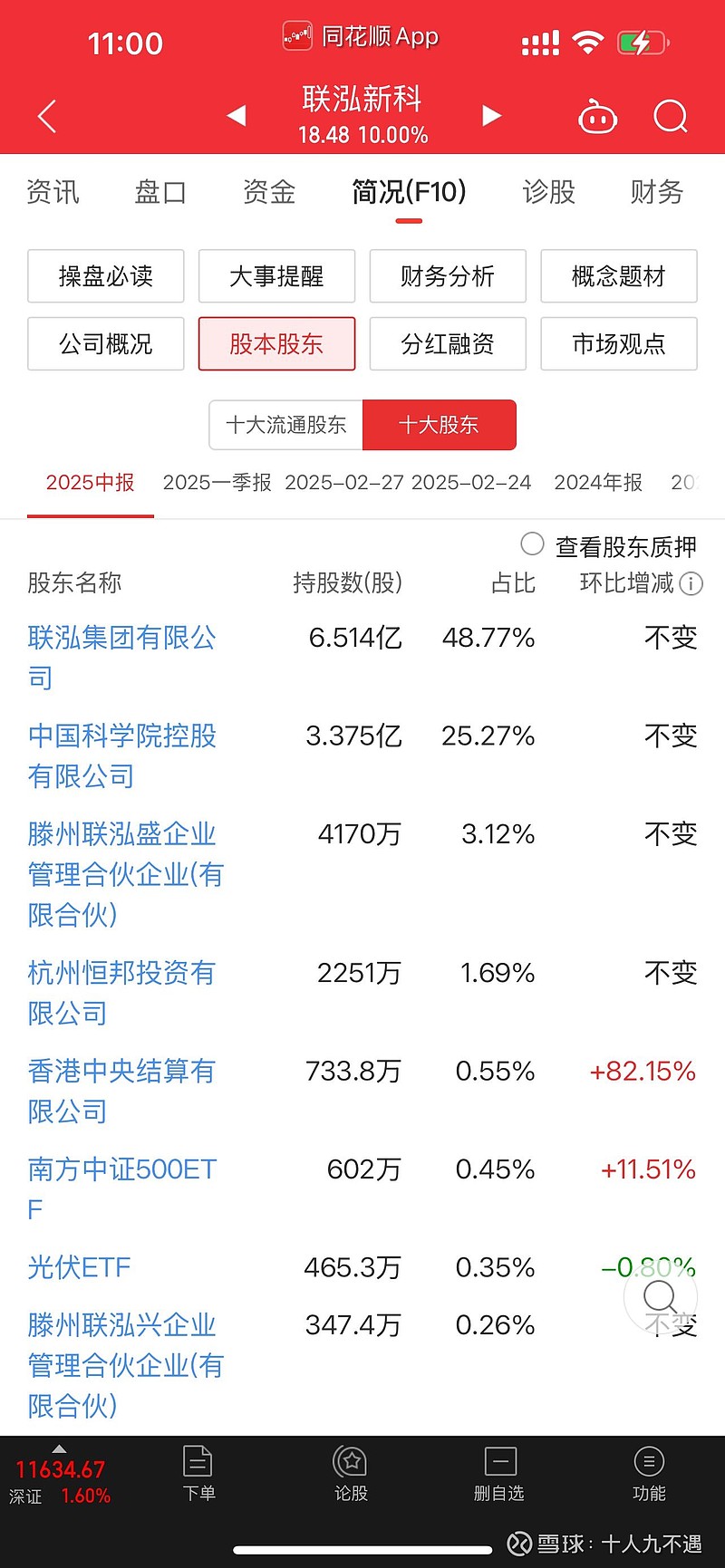Open the search magnifier in header
725x1568 pixels.
point(671,117)
